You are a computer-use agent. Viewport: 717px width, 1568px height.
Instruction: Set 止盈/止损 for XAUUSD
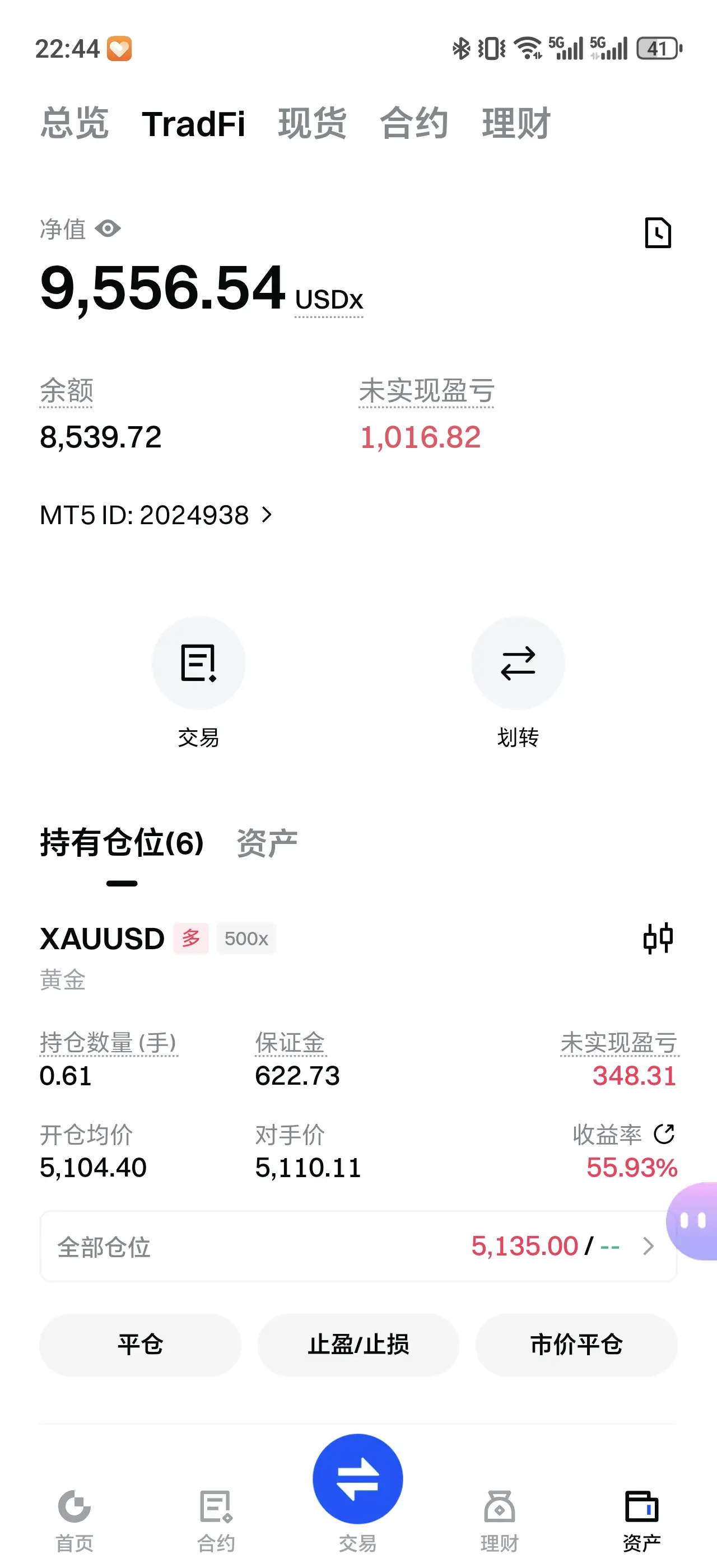[358, 1345]
